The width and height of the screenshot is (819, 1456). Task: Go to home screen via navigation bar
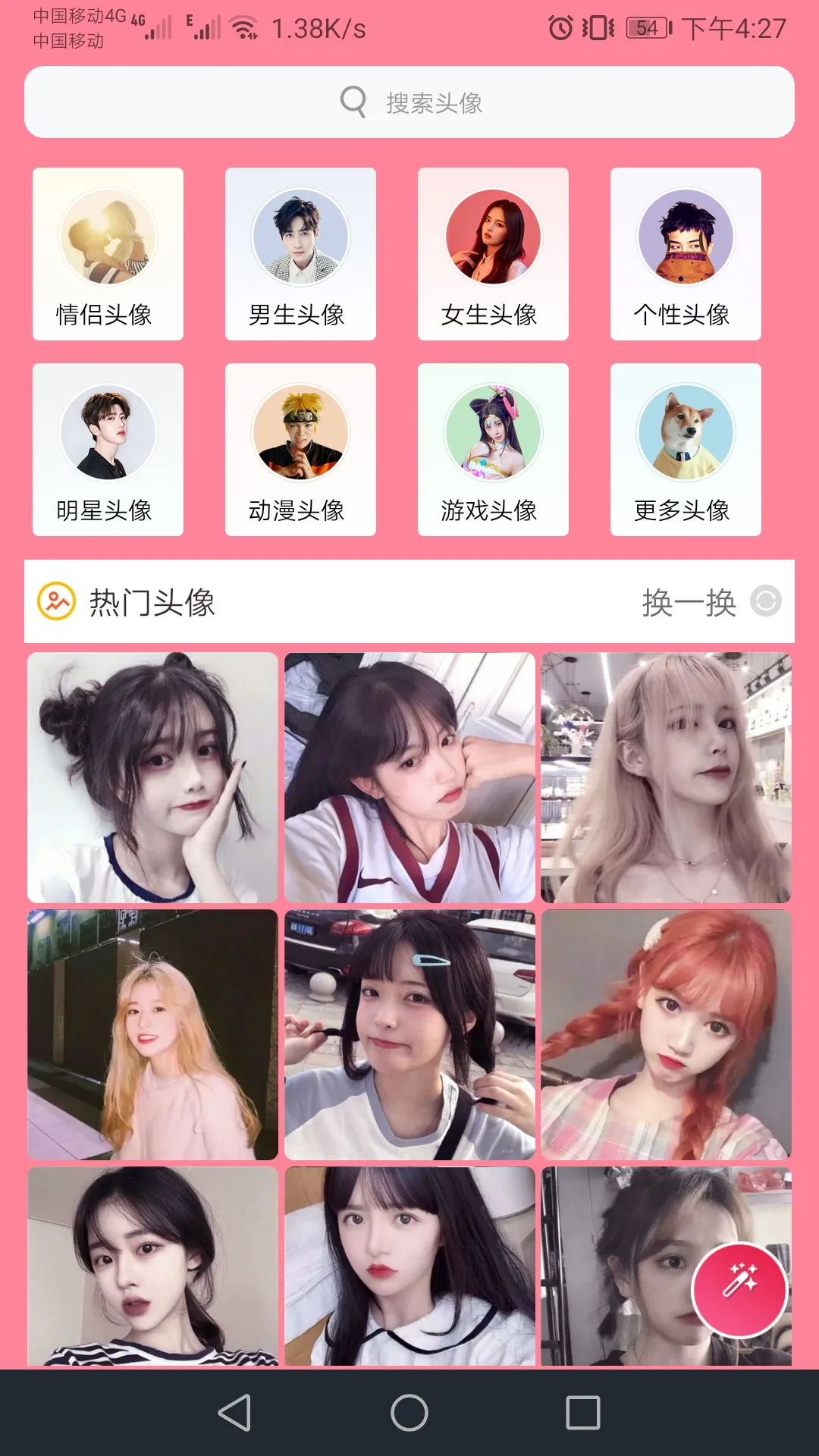pos(409,1413)
